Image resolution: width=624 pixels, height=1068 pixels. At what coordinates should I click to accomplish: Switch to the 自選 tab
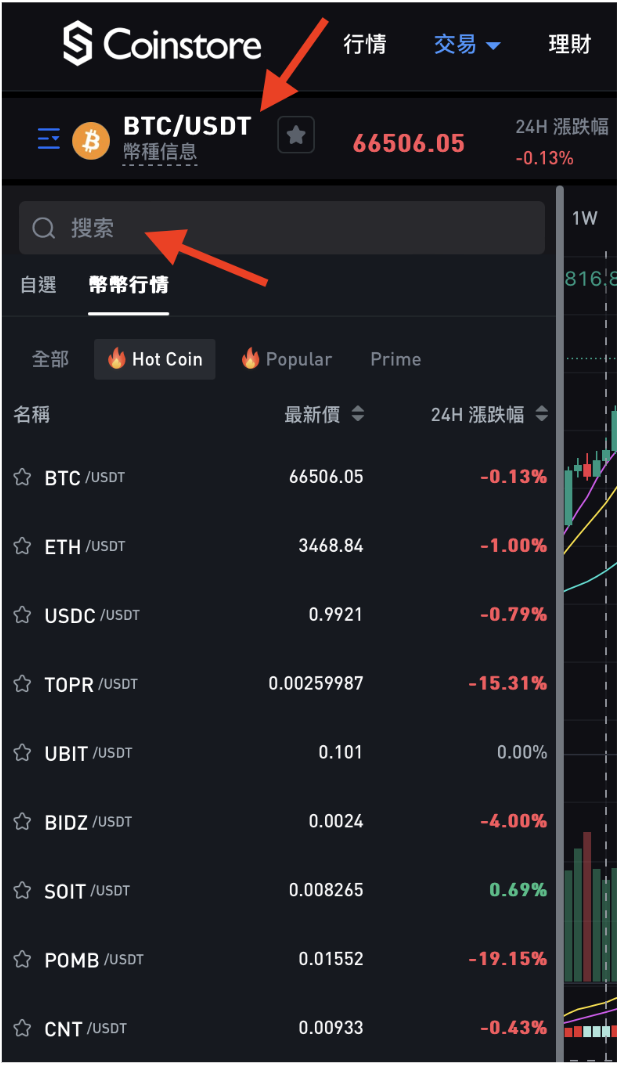click(x=38, y=285)
